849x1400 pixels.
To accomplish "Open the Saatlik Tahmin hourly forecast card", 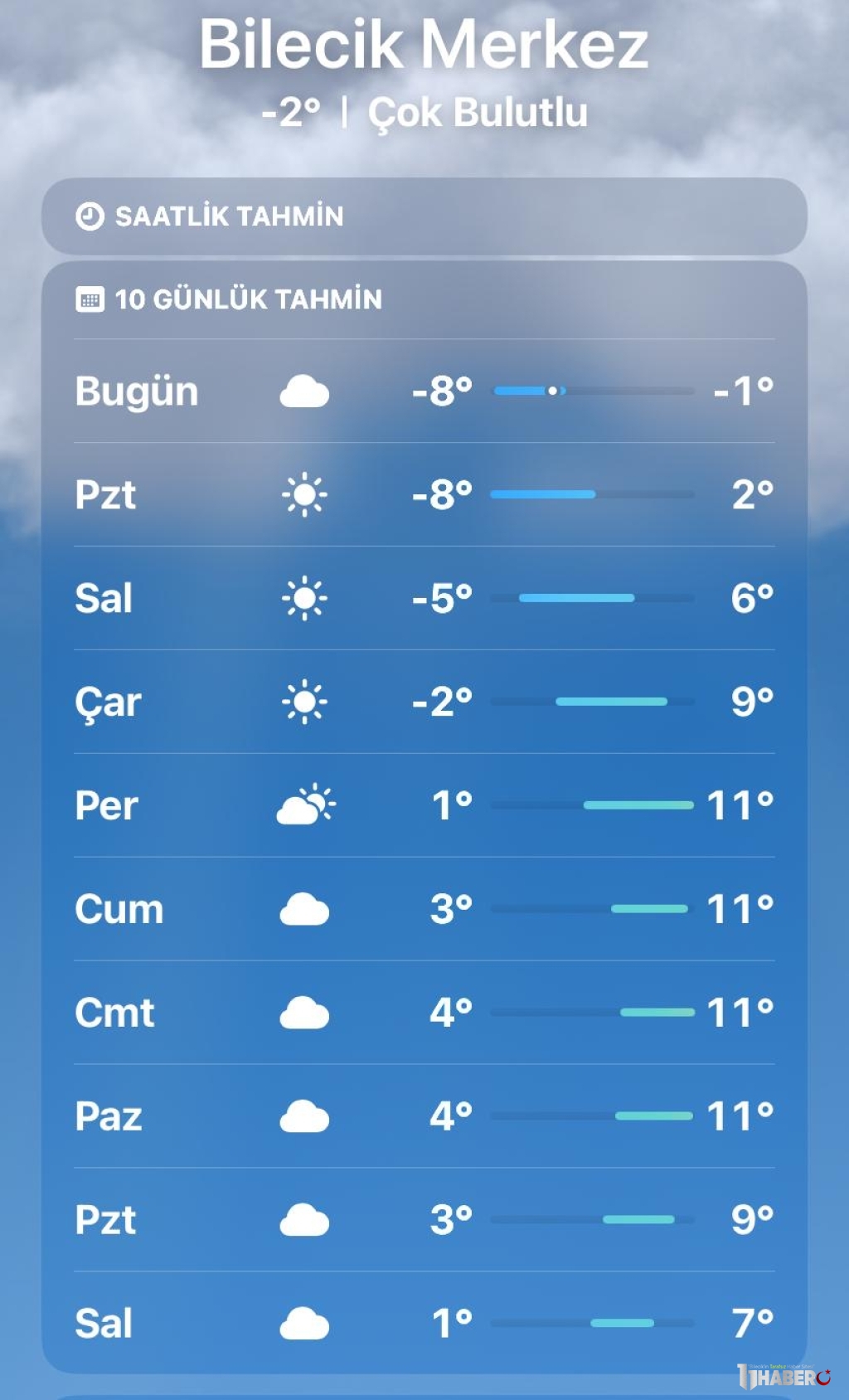I will coord(424,216).
